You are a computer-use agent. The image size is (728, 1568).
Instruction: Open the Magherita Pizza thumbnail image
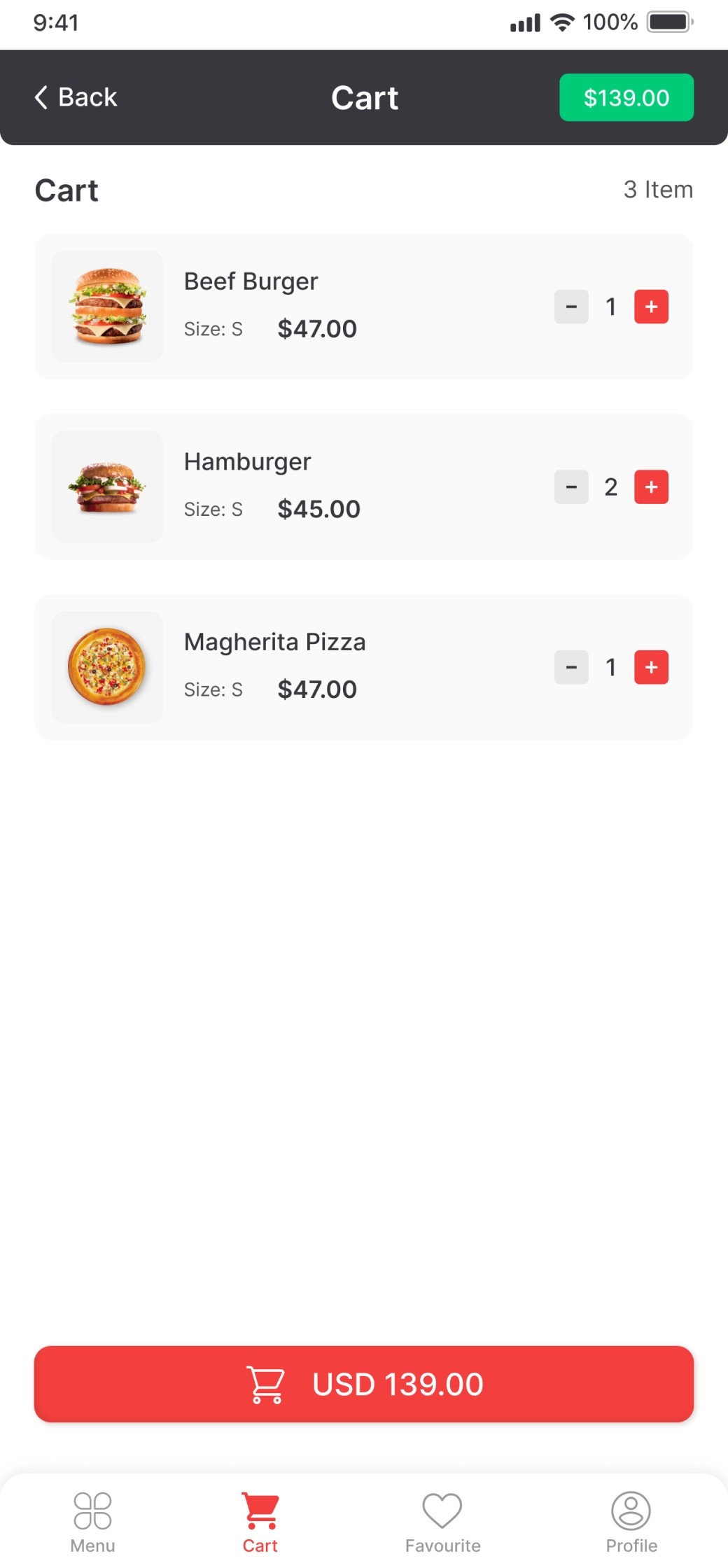(x=106, y=667)
